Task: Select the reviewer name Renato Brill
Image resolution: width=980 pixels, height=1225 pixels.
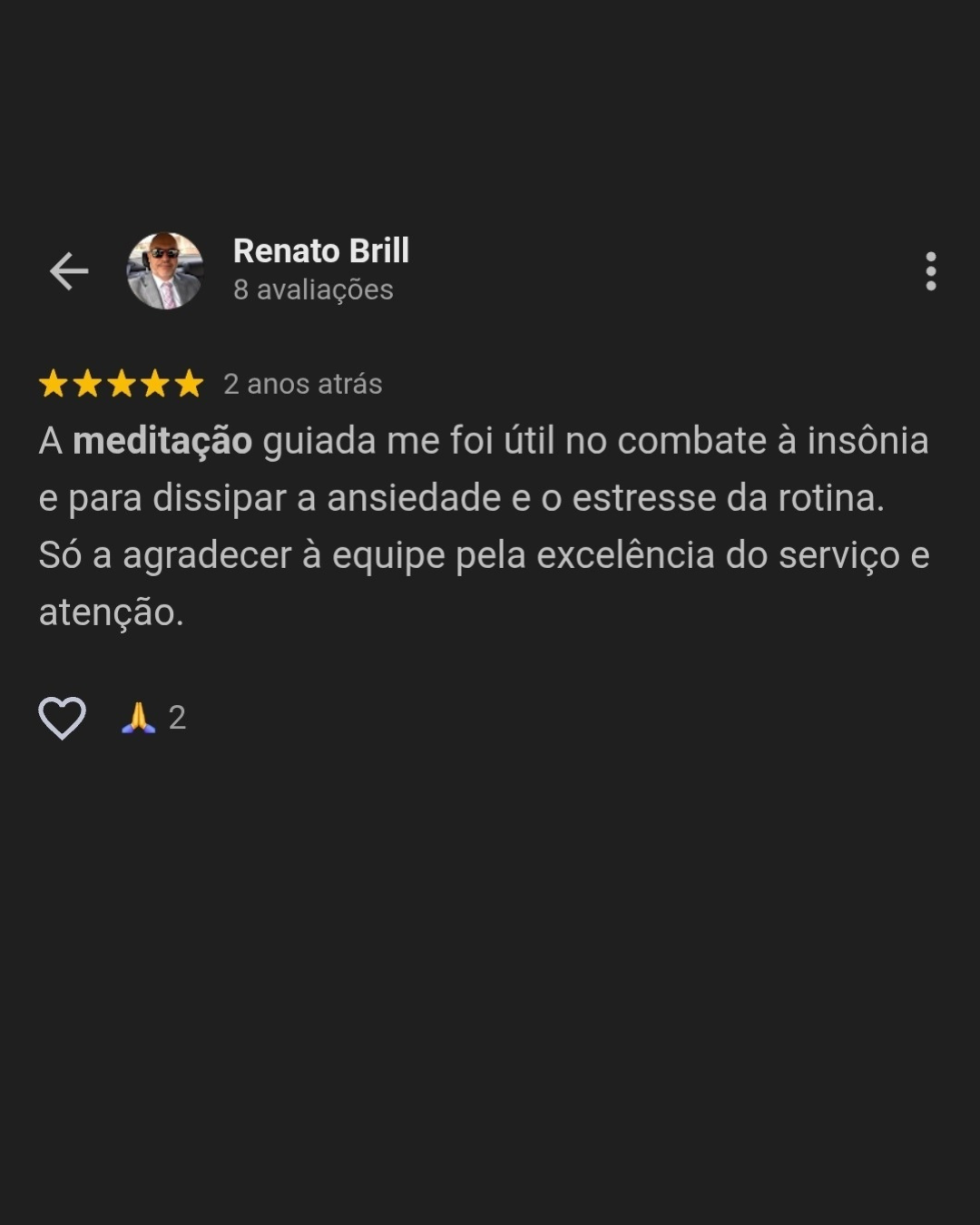Action: tap(321, 251)
